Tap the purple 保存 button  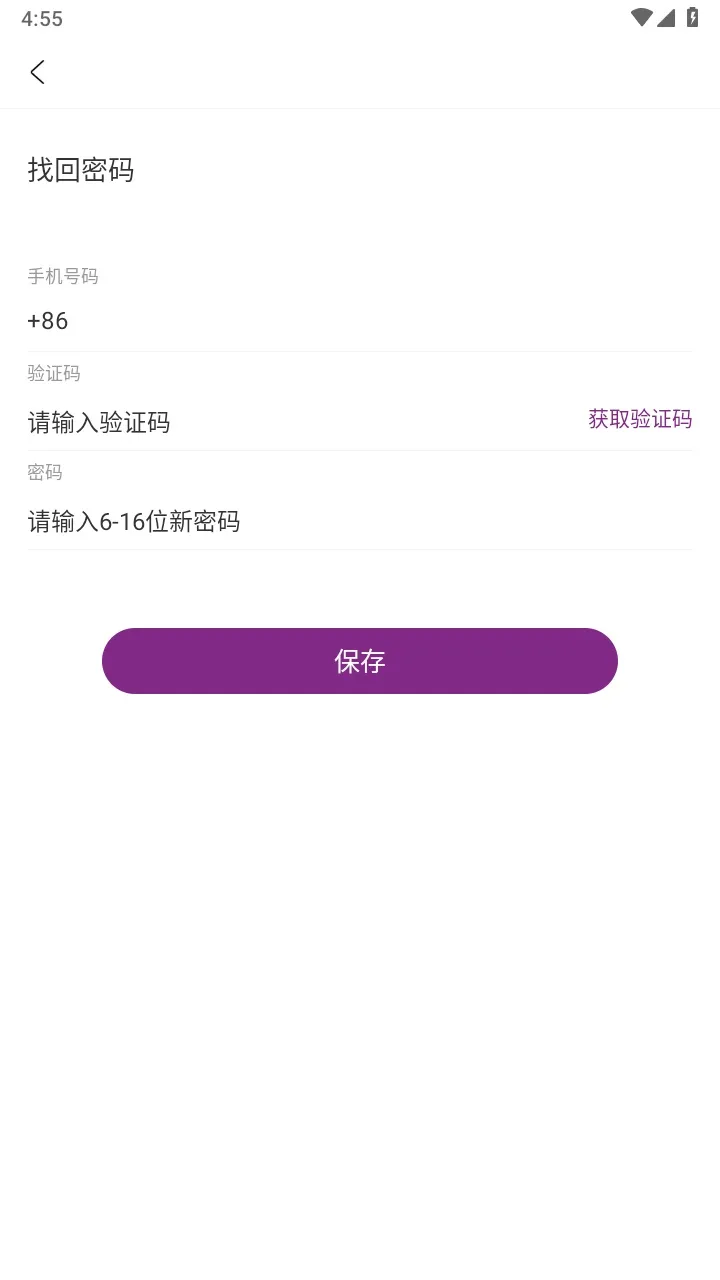(x=360, y=661)
